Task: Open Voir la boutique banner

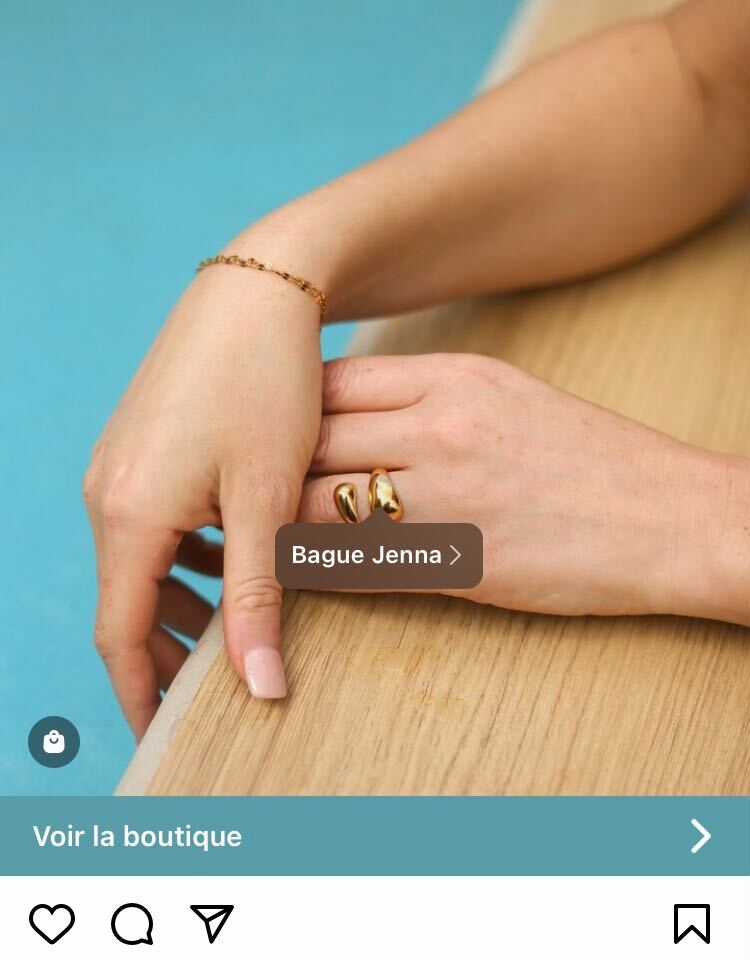Action: click(374, 836)
